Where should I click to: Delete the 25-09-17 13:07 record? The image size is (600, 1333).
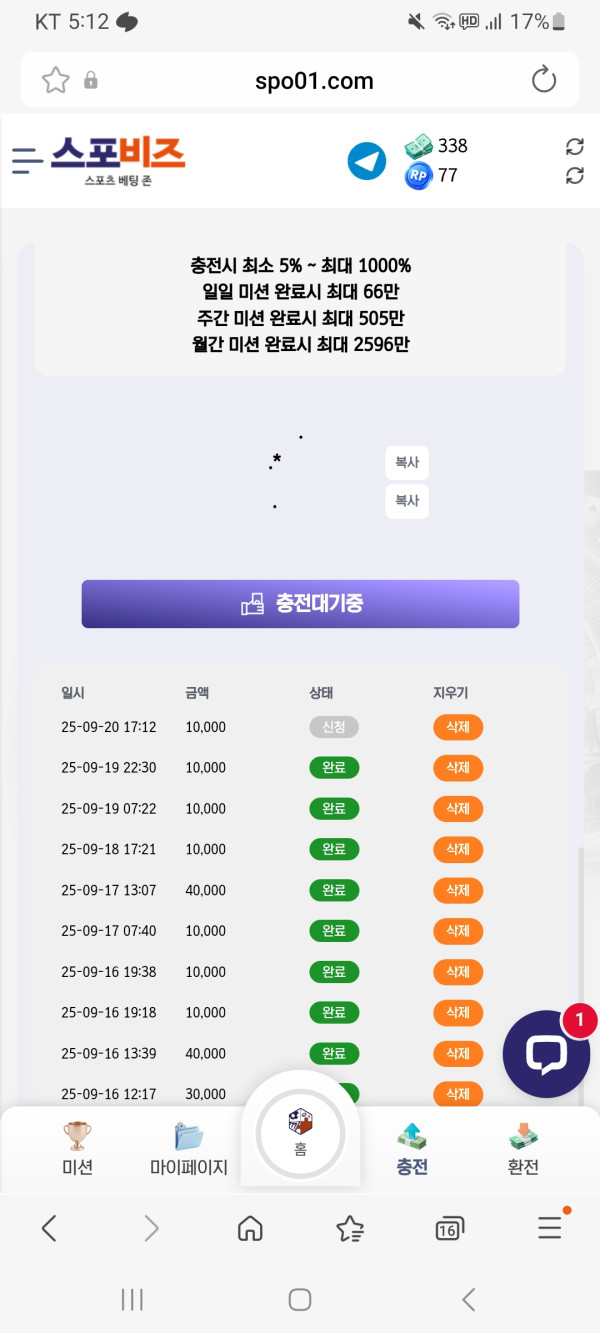[458, 890]
